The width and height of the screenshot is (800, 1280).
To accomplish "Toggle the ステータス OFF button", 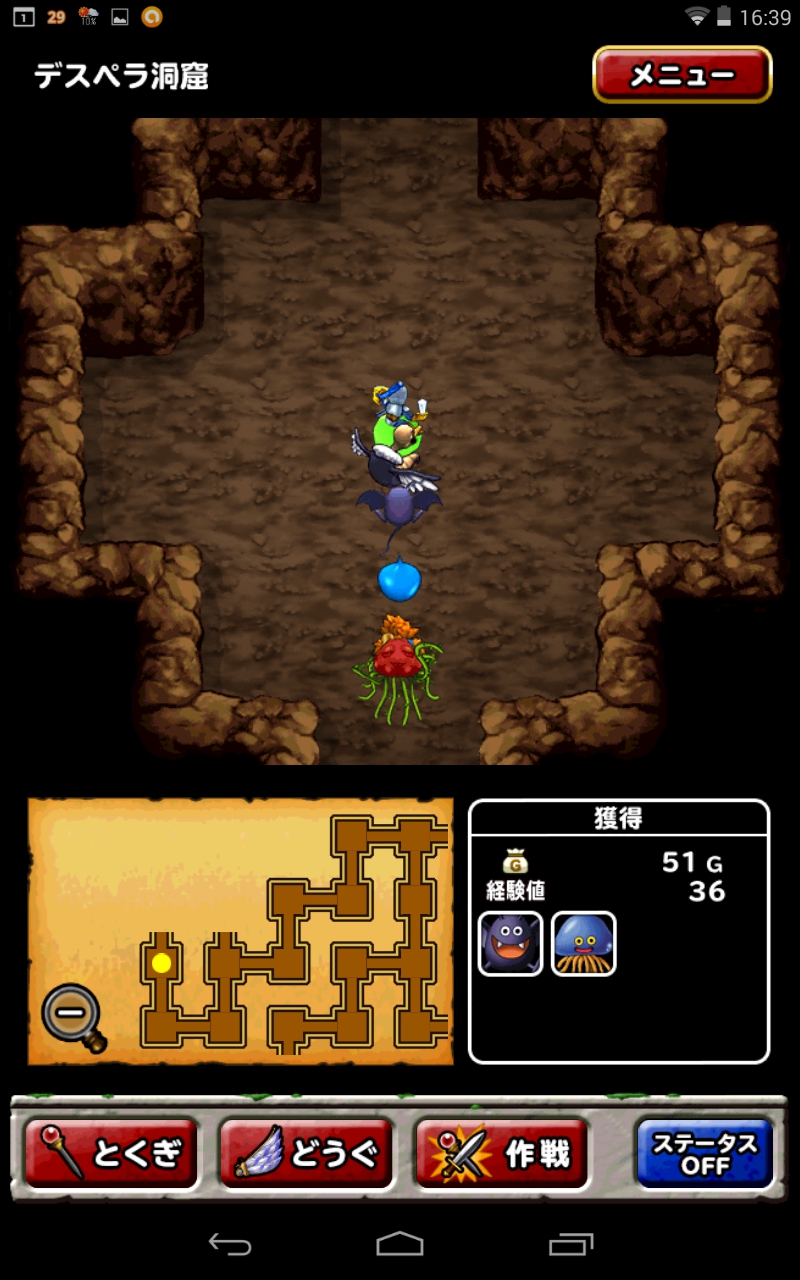I will (x=705, y=1154).
